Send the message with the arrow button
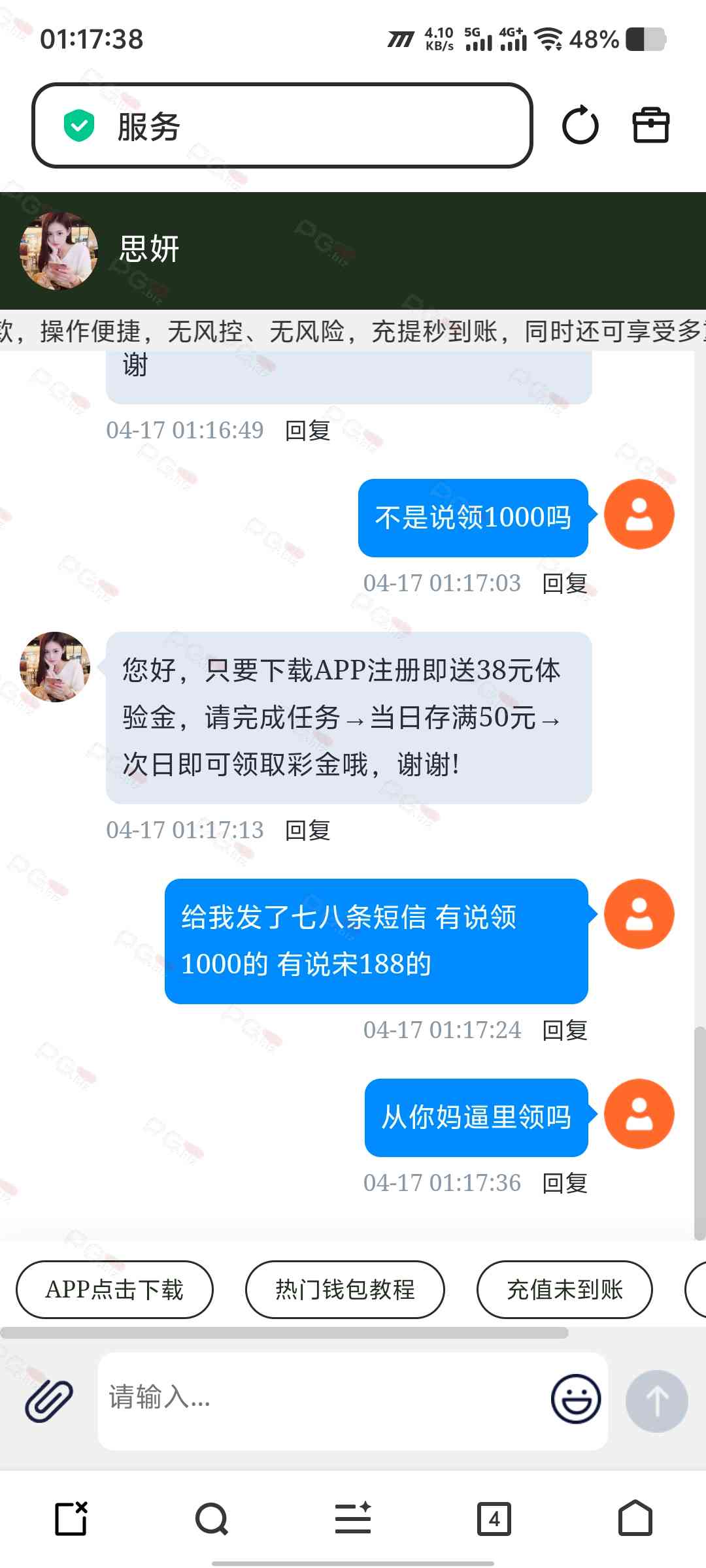This screenshot has height=1568, width=706. coord(656,1401)
